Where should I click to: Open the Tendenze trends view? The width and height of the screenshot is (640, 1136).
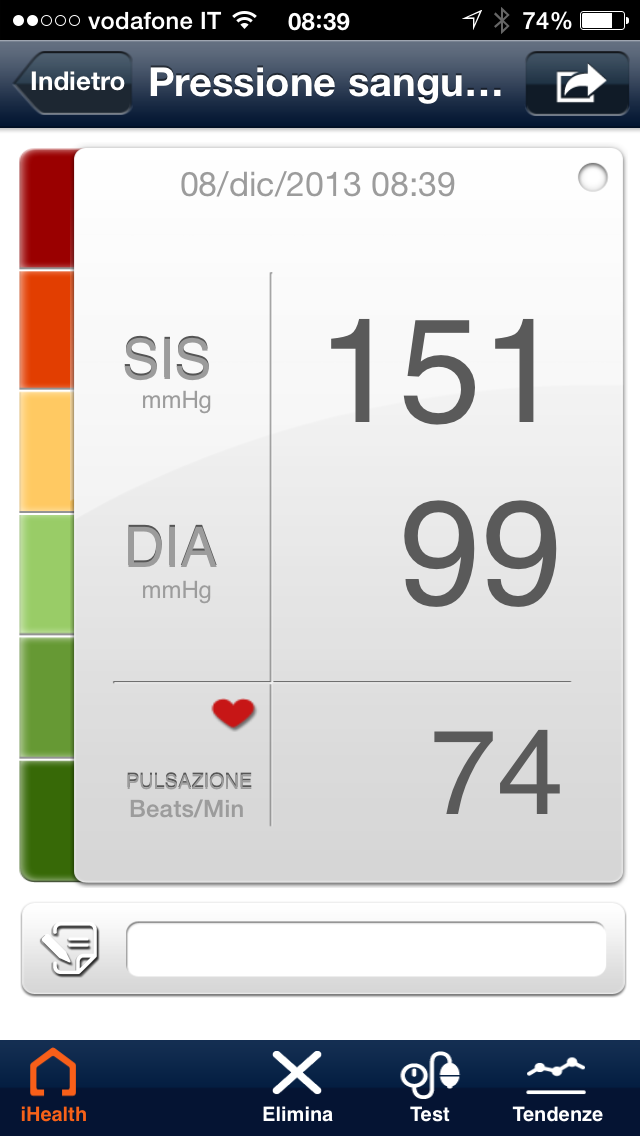coord(557,1088)
